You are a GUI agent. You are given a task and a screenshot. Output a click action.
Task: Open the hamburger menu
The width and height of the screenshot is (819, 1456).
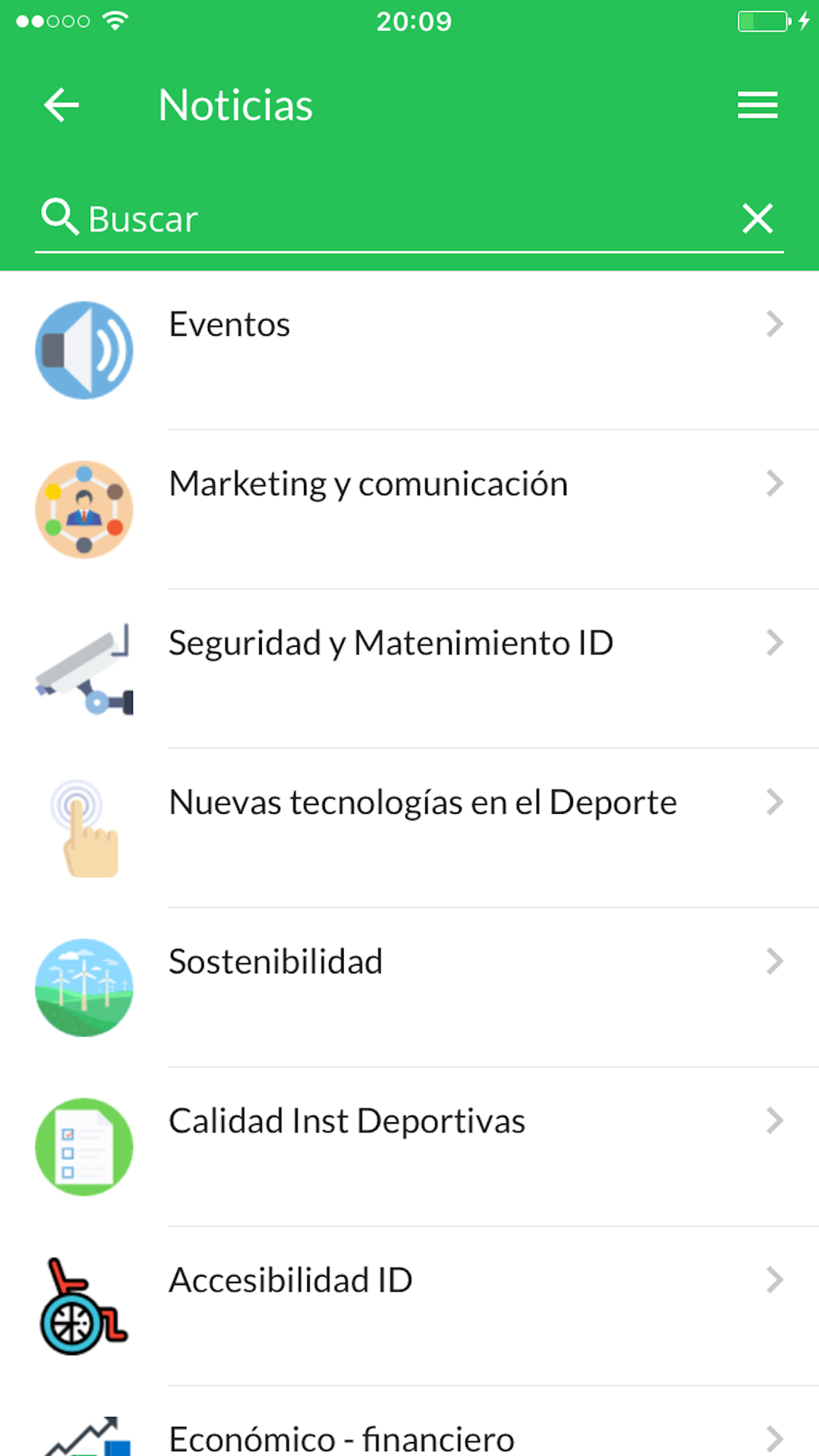pos(758,105)
